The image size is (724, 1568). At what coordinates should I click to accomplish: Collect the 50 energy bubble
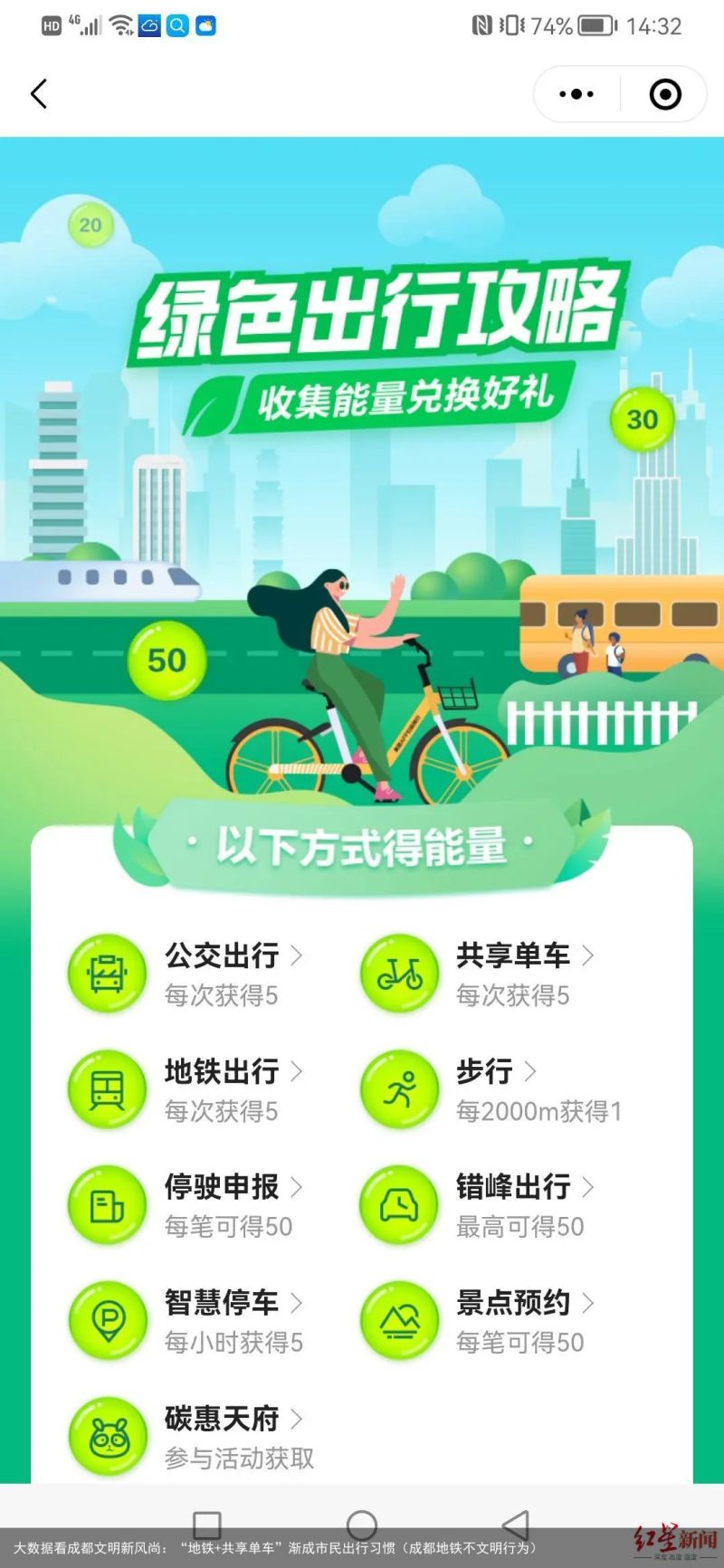167,660
